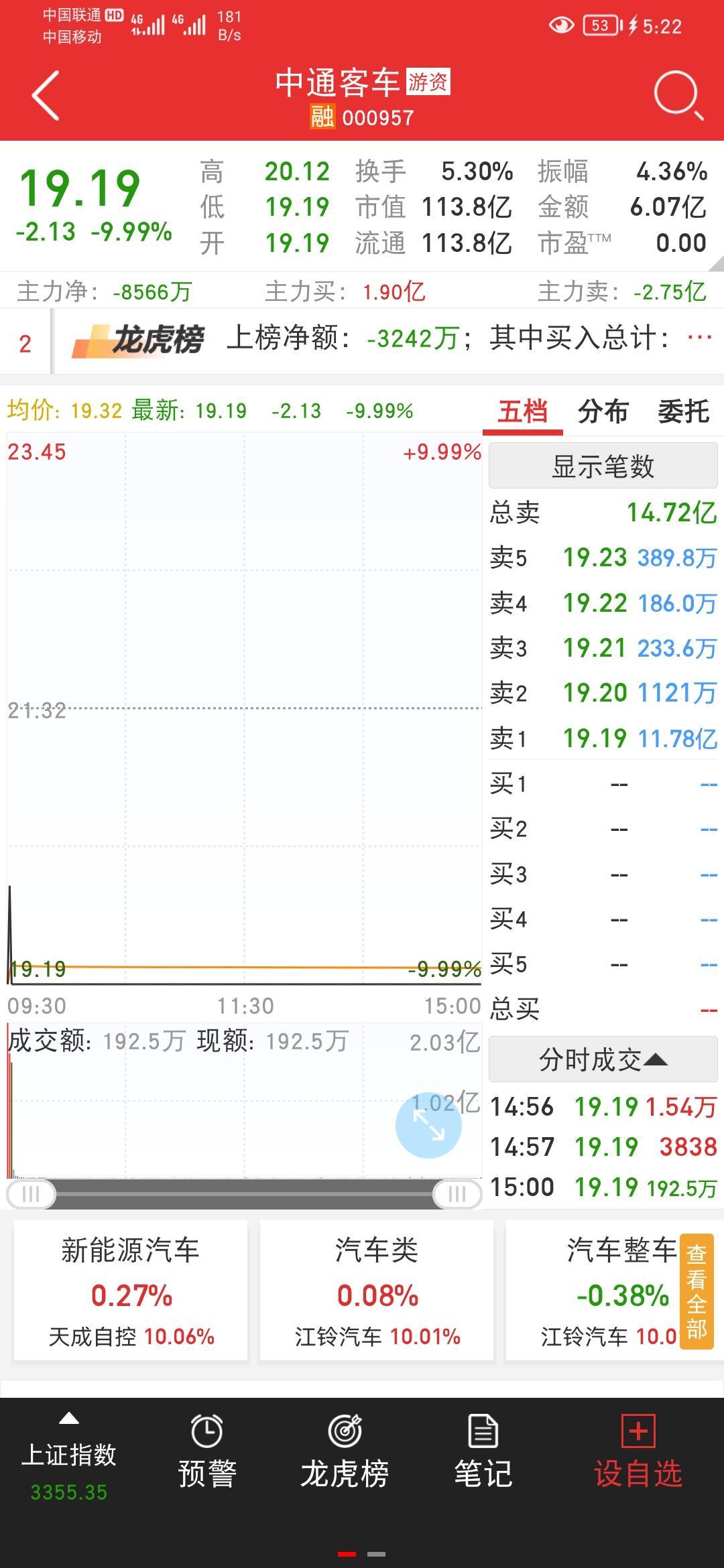724x1568 pixels.
Task: Open the 笔记 notes option
Action: [x=483, y=1451]
